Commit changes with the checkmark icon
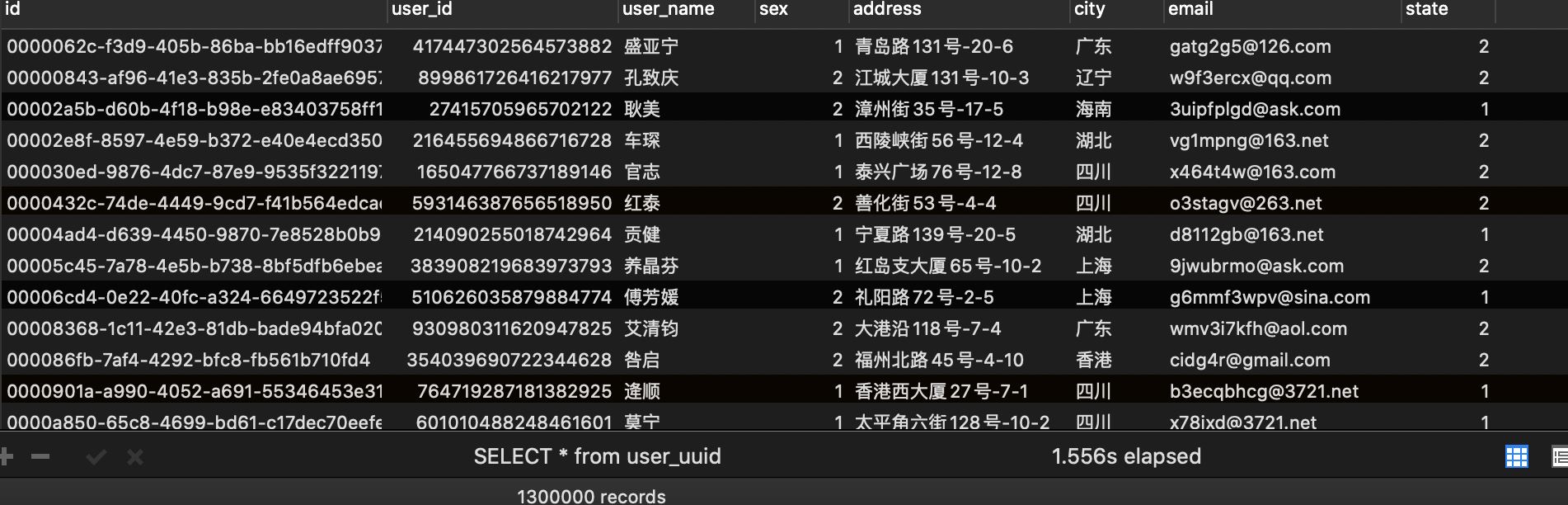Viewport: 1568px width, 505px height. point(96,456)
